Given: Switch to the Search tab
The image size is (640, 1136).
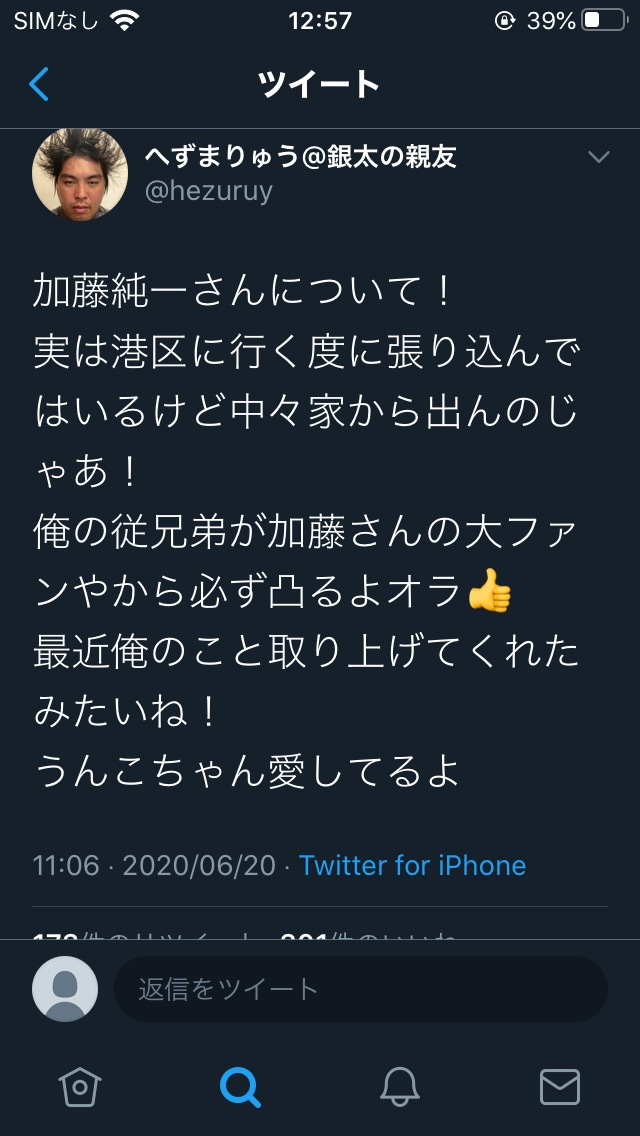Looking at the screenshot, I should click(240, 1087).
